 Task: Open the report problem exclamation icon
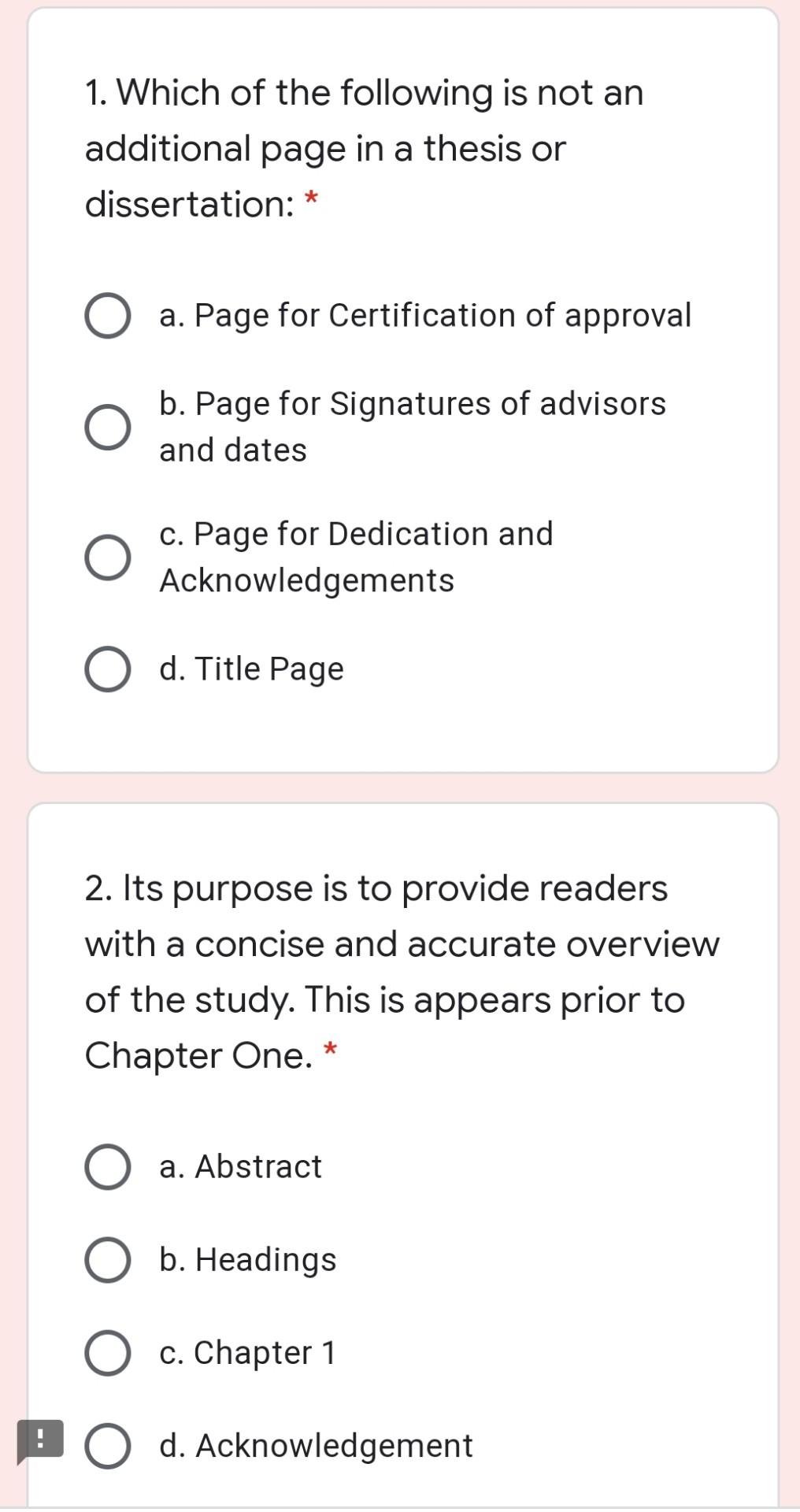pos(39,1440)
